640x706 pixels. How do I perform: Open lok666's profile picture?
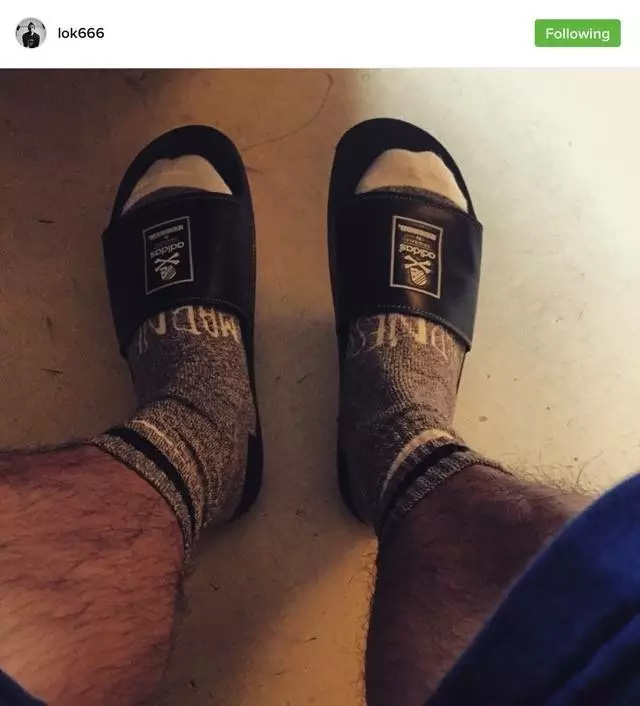31,33
